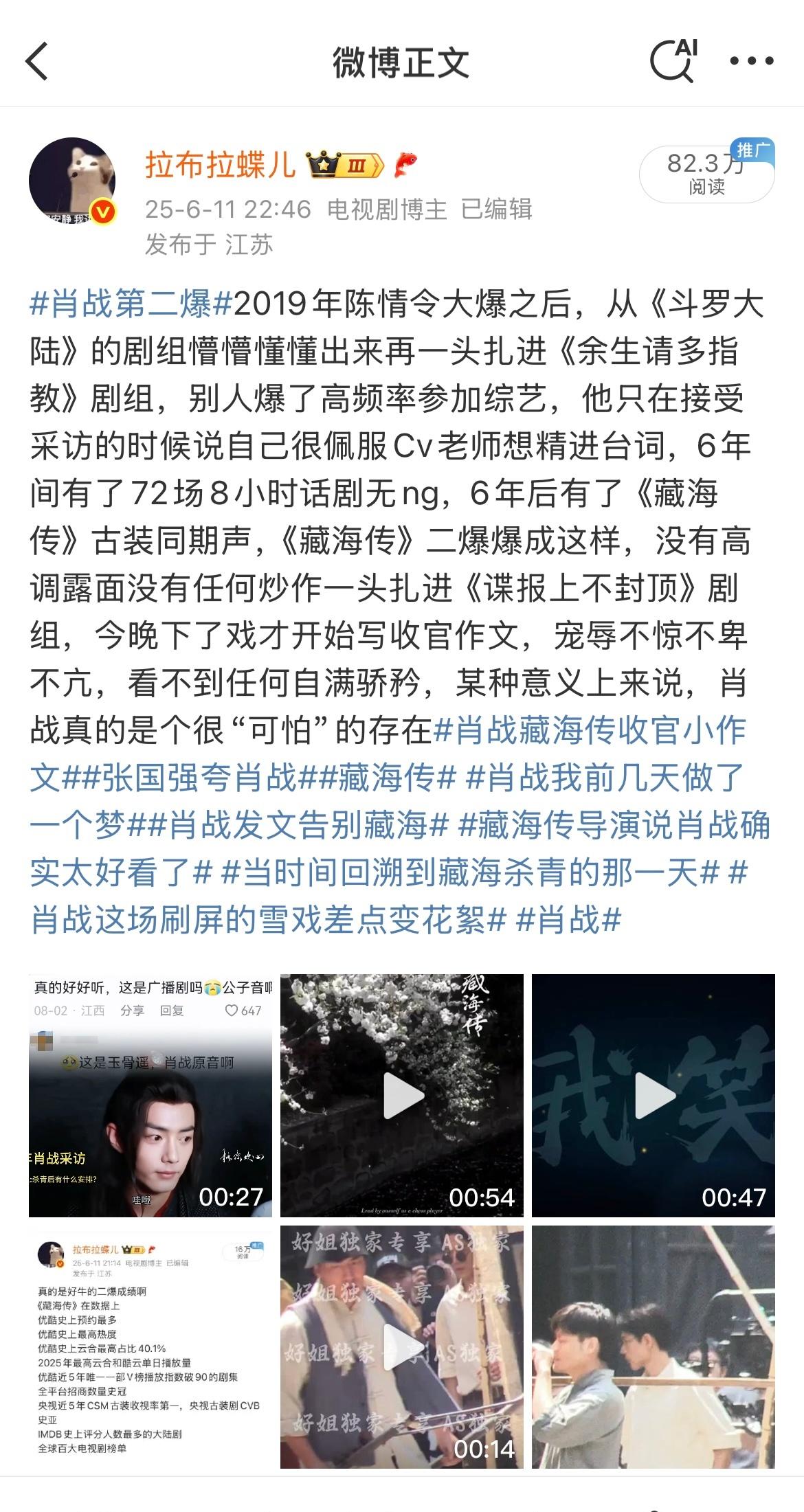Open hashtag #当时间回溯到藏海杀青的那一天#
The height and width of the screenshot is (1512, 804).
(471, 872)
